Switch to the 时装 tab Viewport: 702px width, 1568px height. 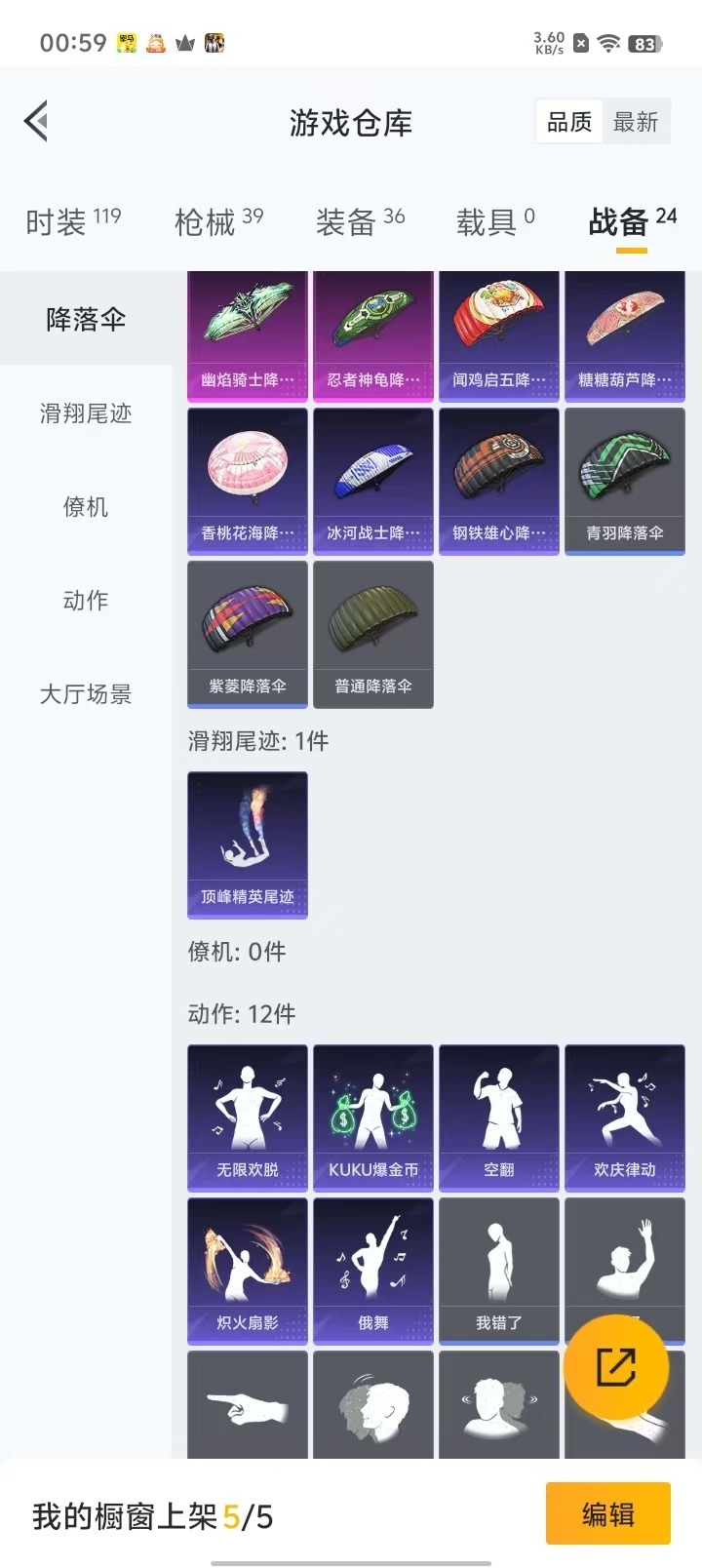coord(73,221)
